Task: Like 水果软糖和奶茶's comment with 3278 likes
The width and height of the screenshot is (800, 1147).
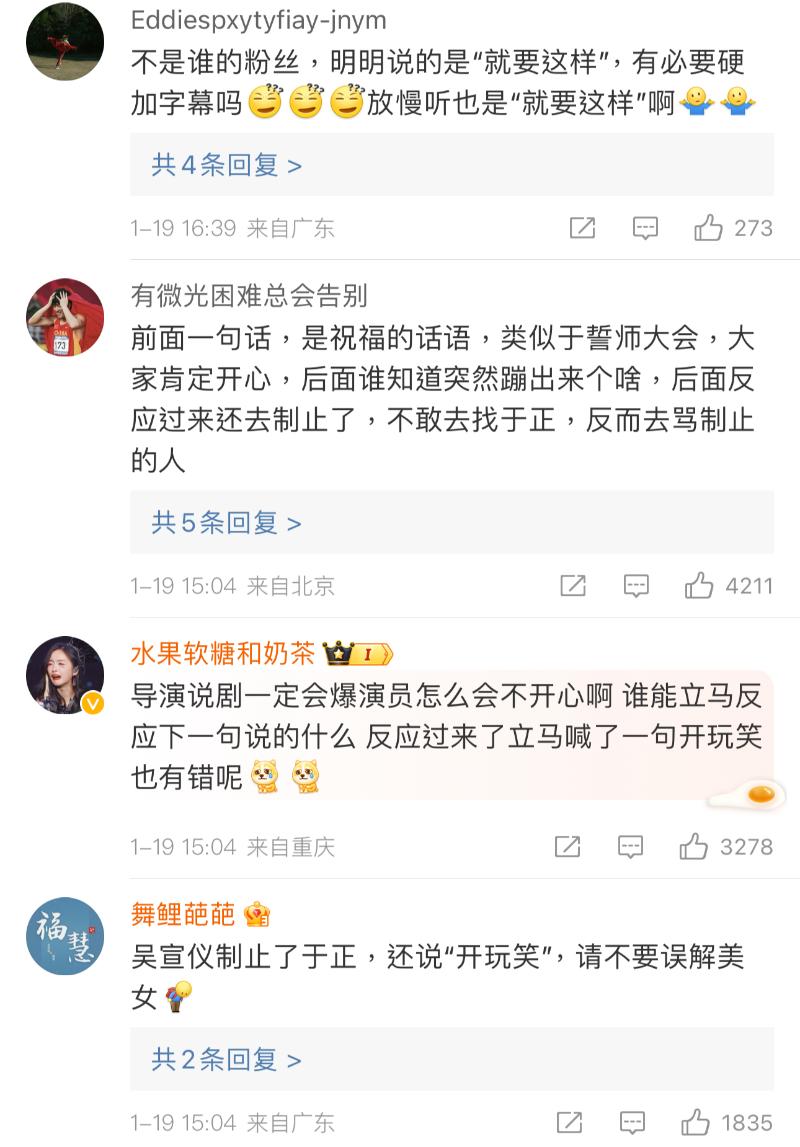Action: [x=694, y=847]
